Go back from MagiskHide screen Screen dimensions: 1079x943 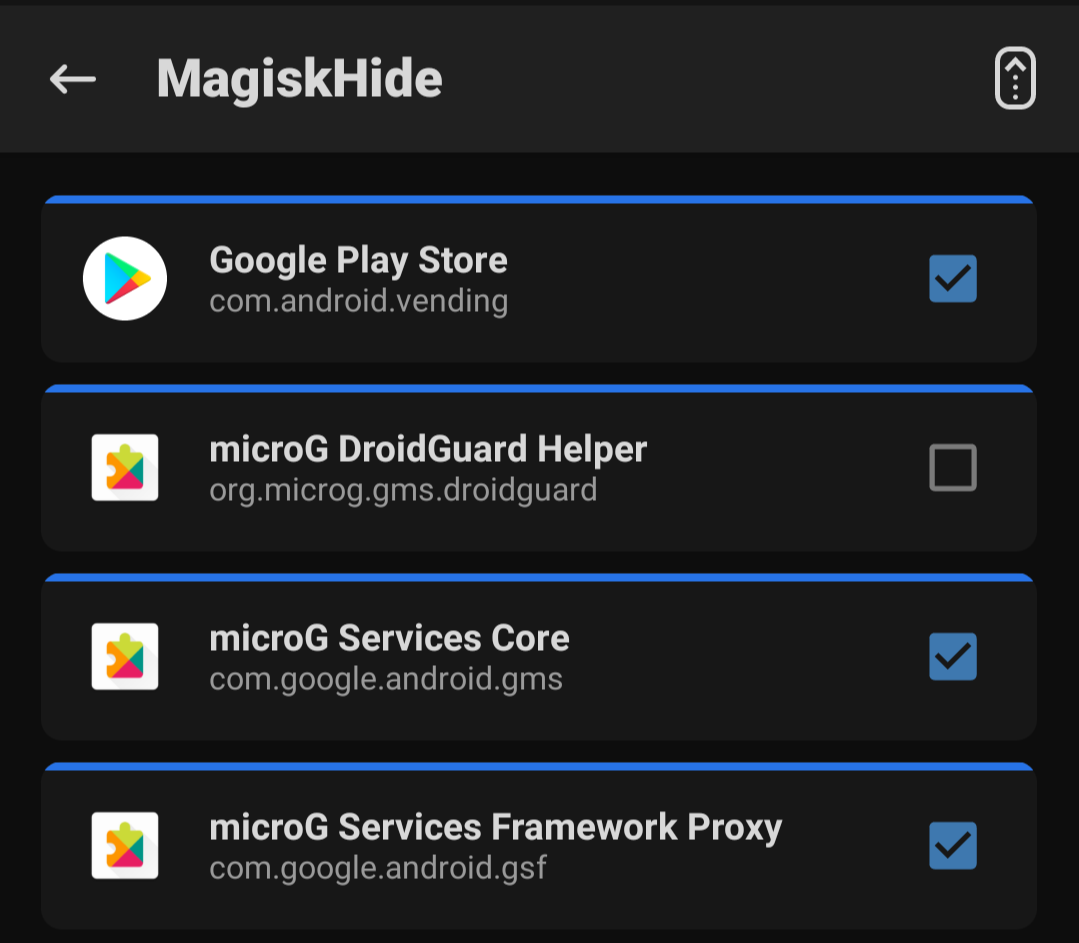73,79
